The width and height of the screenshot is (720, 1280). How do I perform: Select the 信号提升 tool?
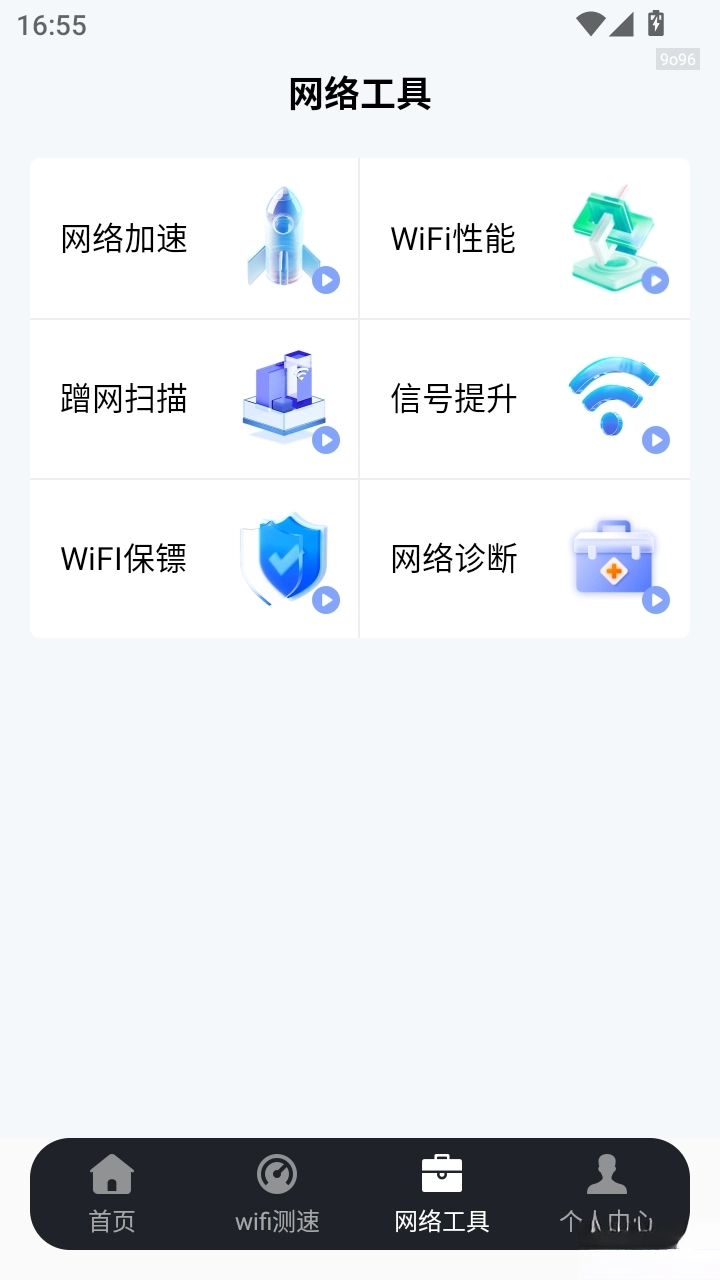click(x=524, y=399)
